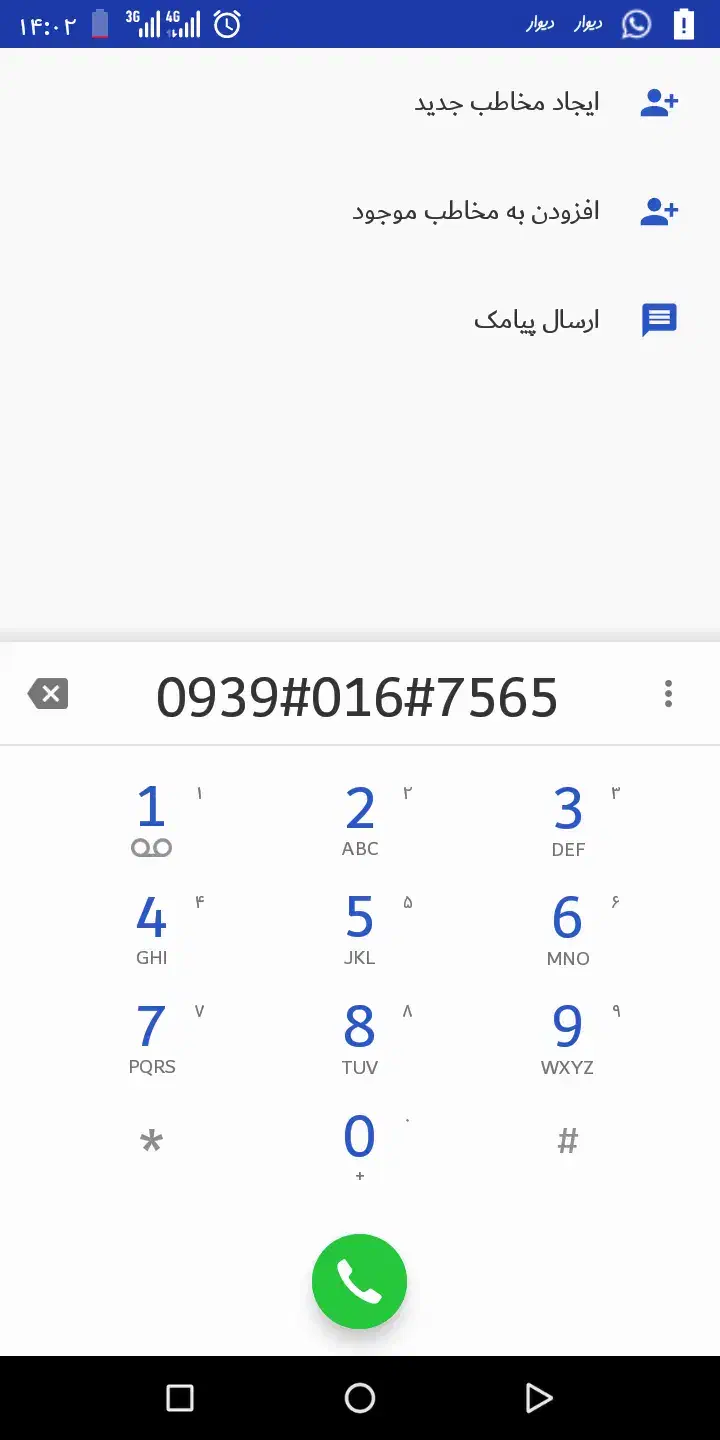Go to the home screen

360,1398
